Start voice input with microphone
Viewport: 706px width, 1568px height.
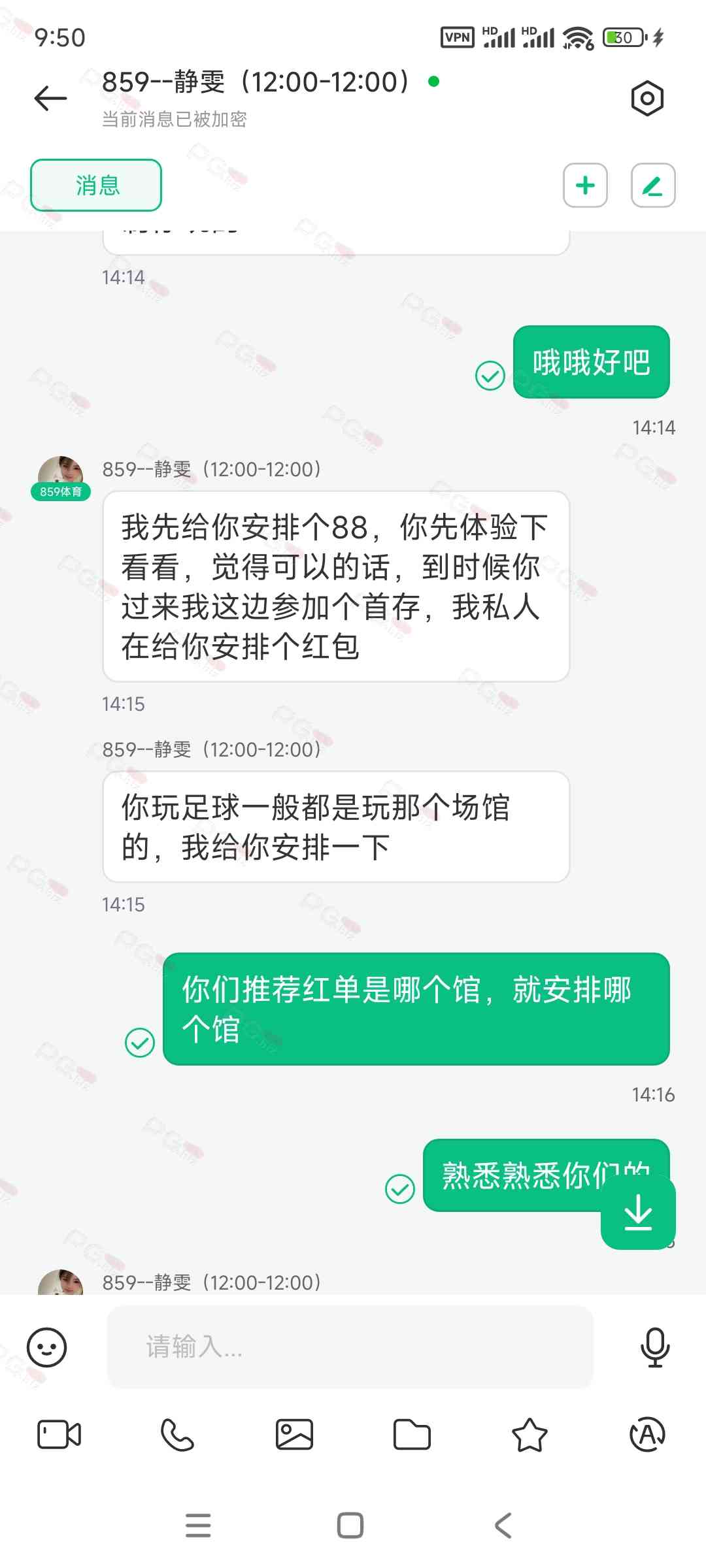[654, 1347]
